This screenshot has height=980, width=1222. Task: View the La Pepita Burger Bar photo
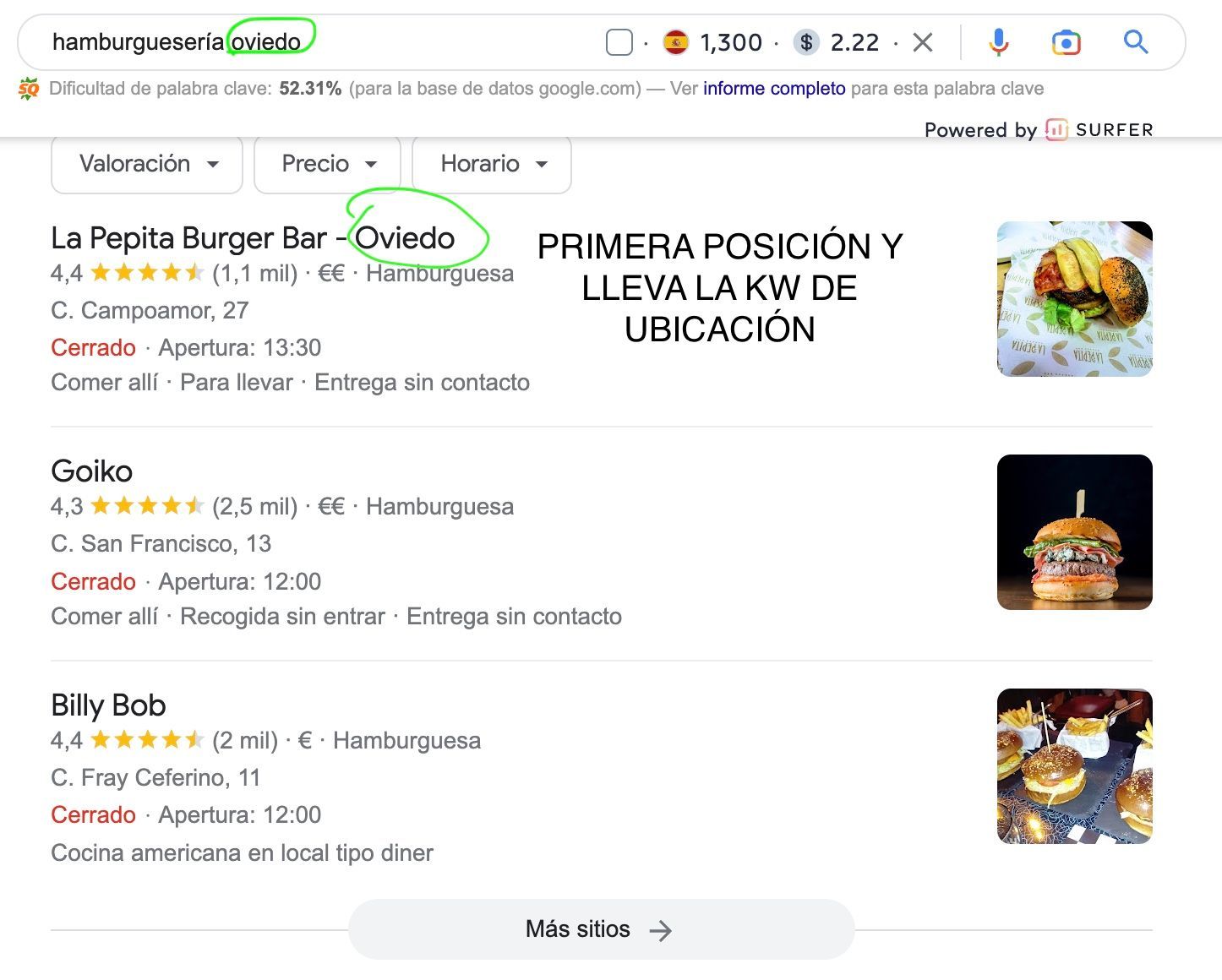pyautogui.click(x=1074, y=299)
